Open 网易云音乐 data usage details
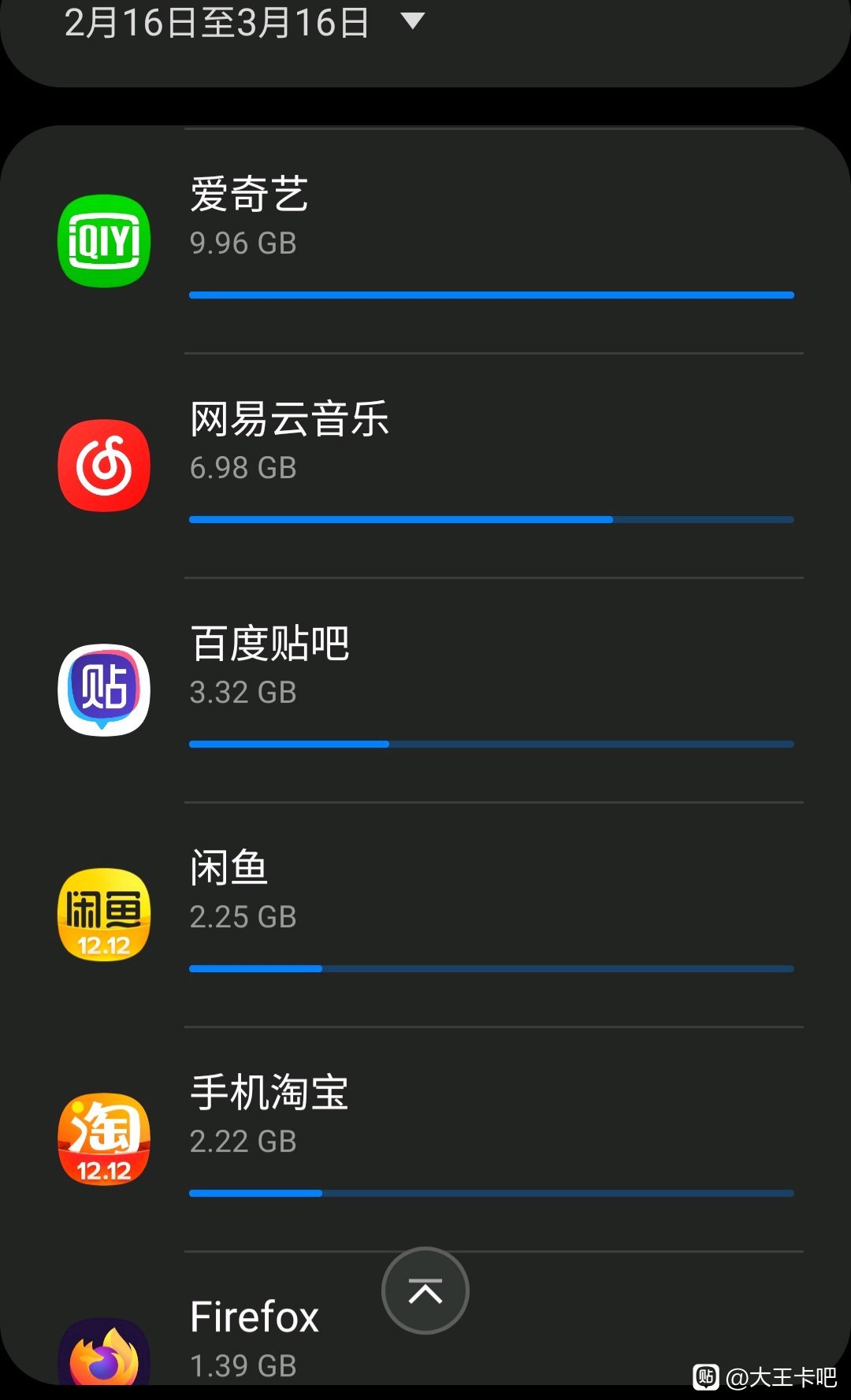Screen dimensions: 851x1400 [425, 466]
